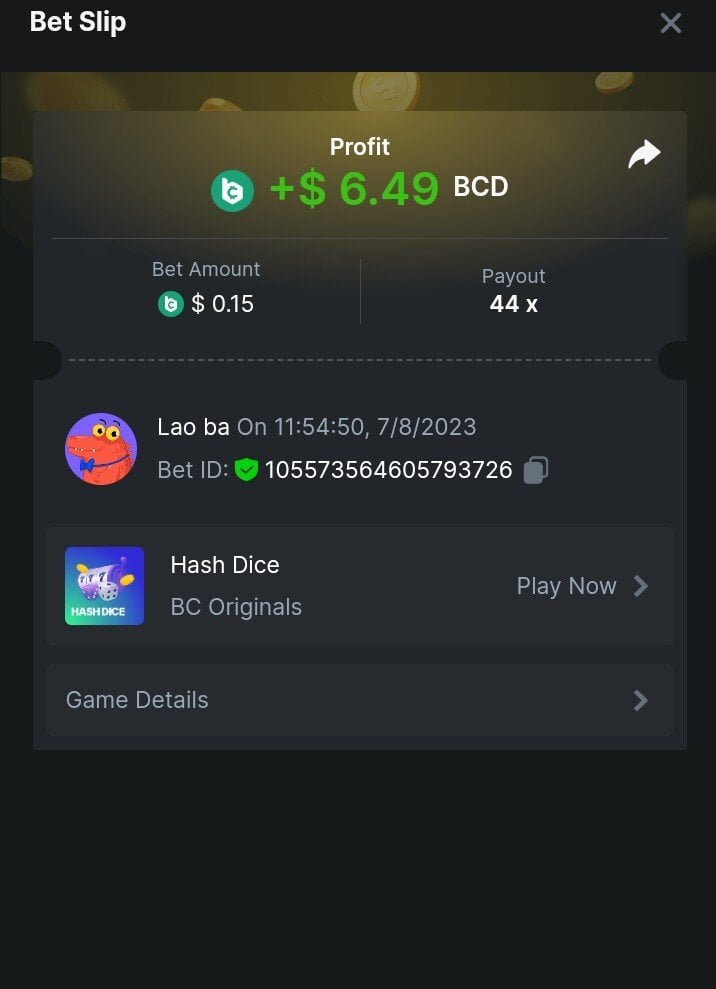Expand Game Details
The width and height of the screenshot is (716, 989).
[x=359, y=700]
